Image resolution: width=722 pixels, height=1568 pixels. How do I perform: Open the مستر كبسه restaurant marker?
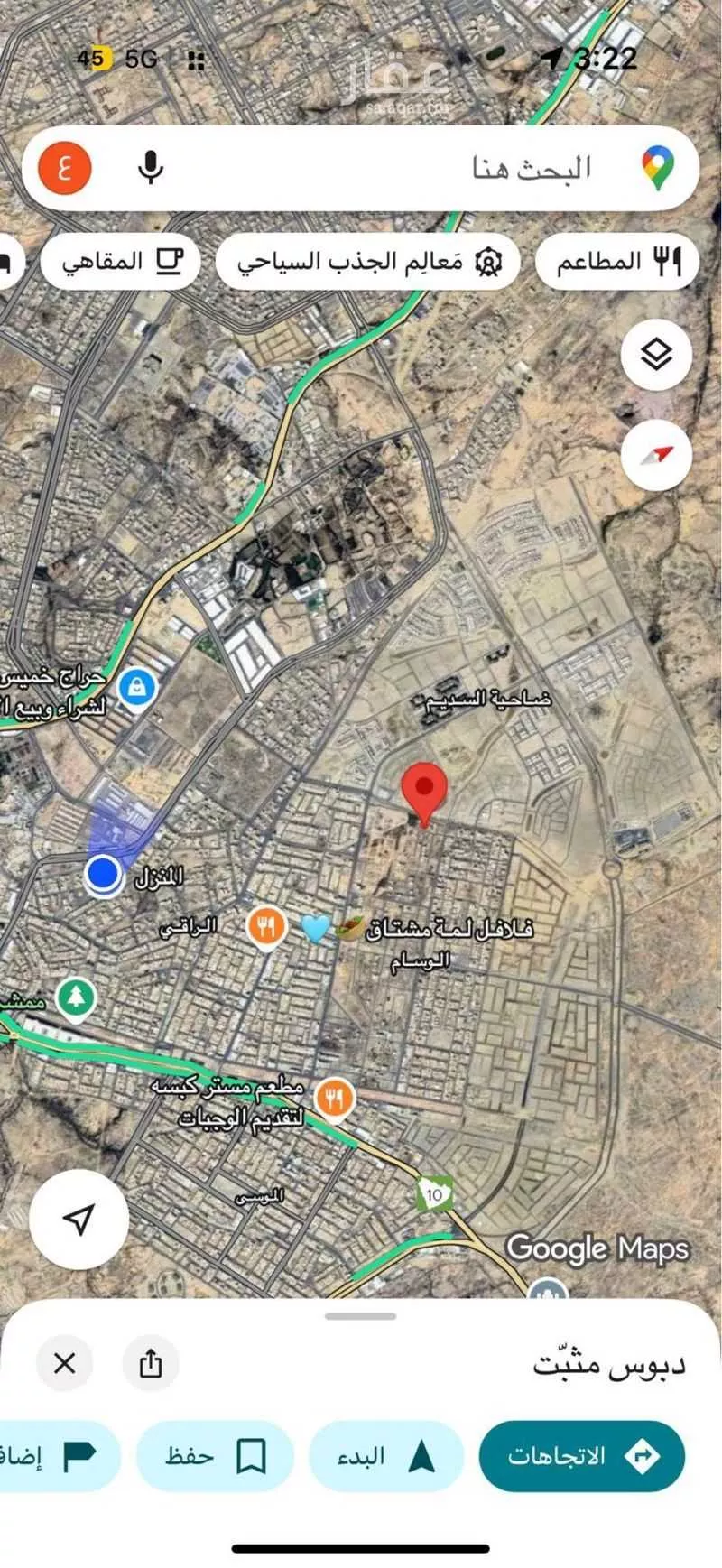click(335, 1095)
